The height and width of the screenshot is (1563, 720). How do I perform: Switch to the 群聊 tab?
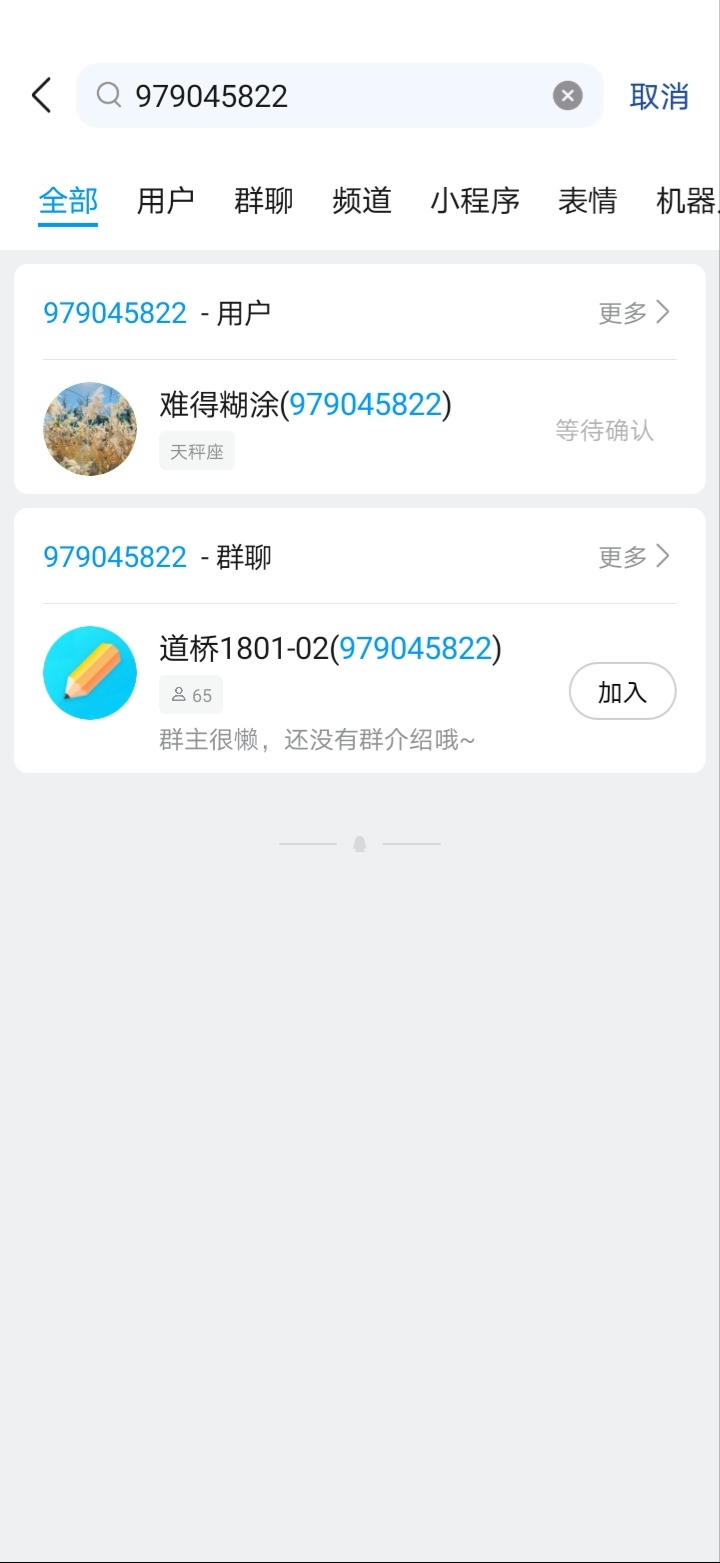click(263, 201)
